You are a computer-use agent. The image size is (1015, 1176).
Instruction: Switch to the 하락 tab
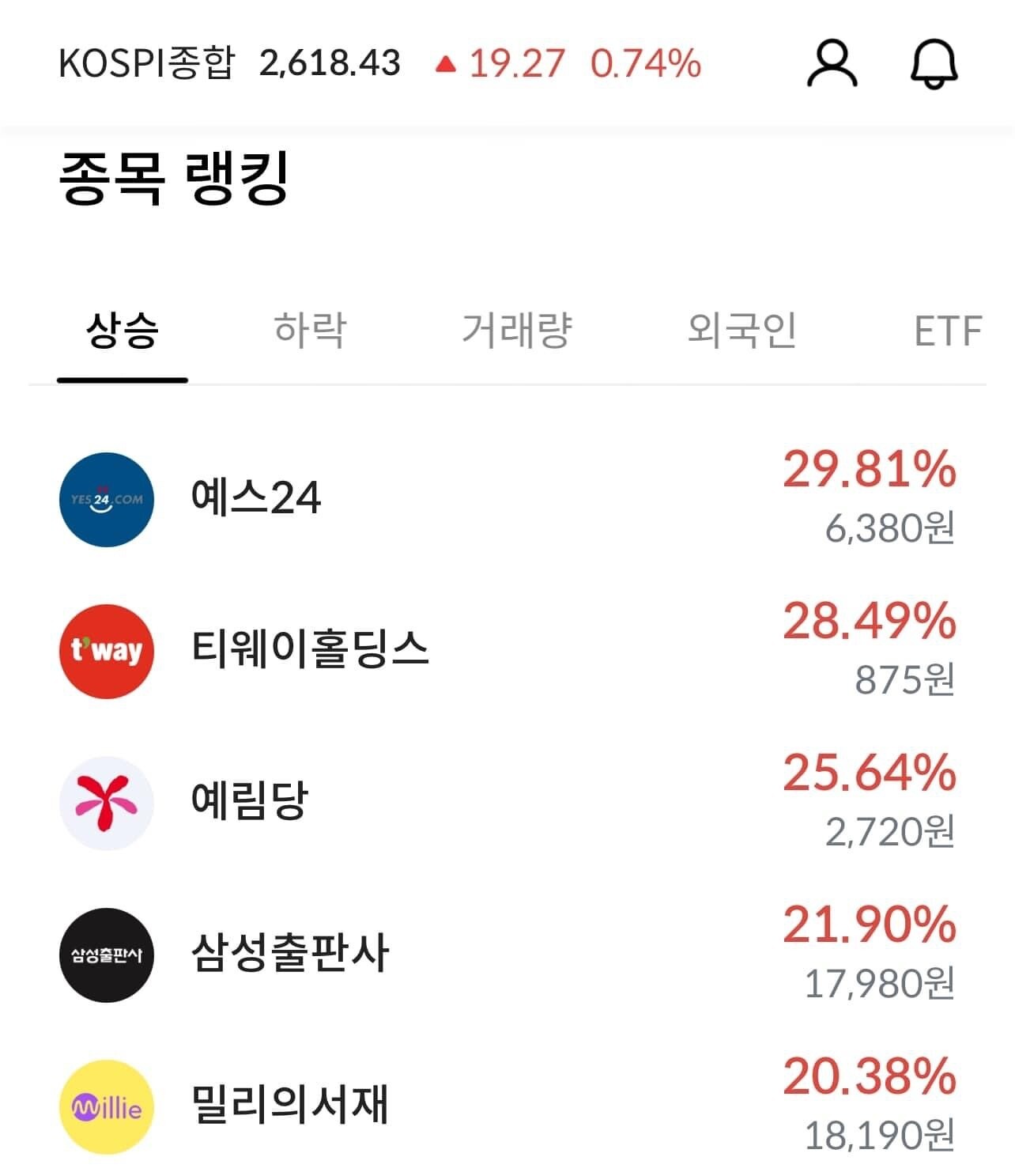(309, 331)
